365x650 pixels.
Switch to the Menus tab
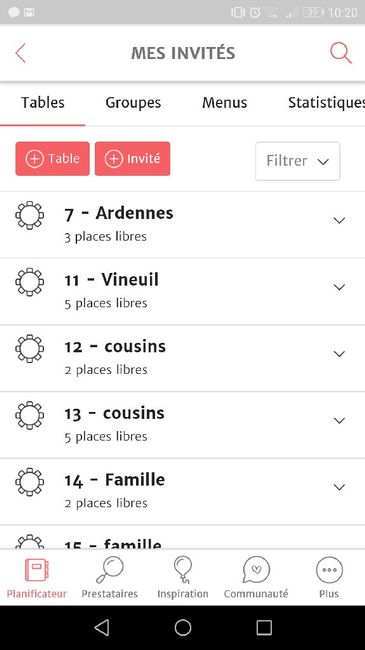coord(224,102)
